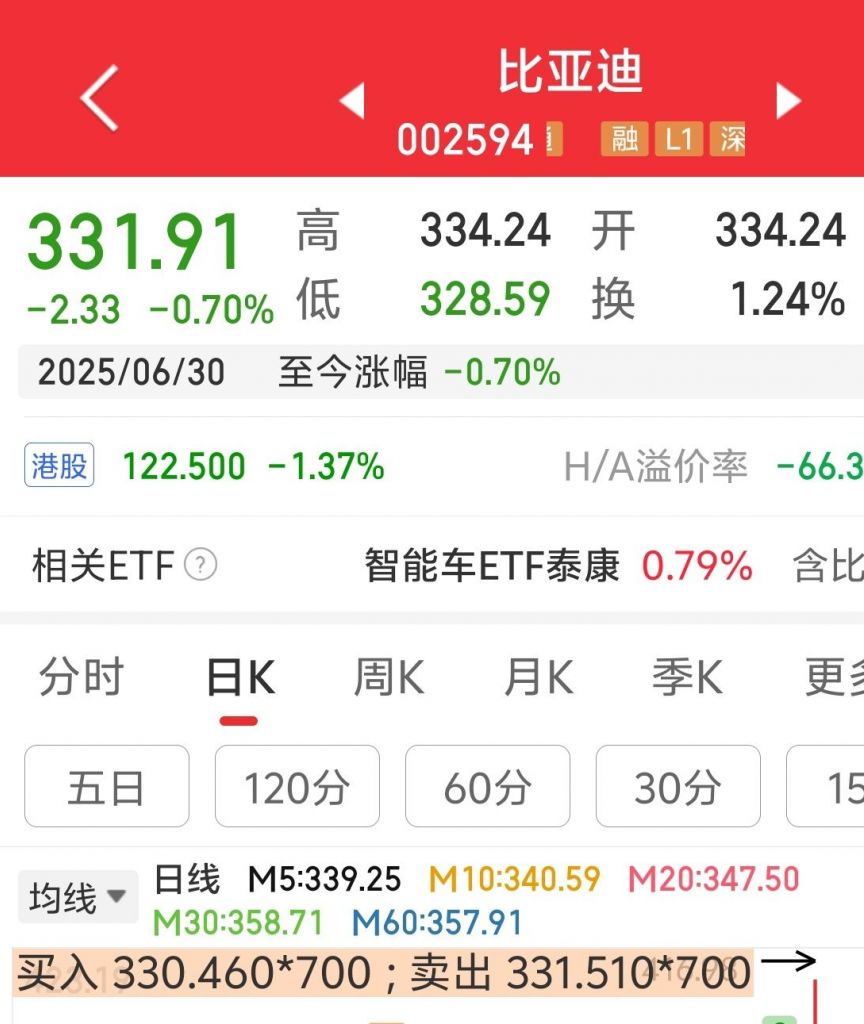Select the 60分 interval button

(487, 786)
